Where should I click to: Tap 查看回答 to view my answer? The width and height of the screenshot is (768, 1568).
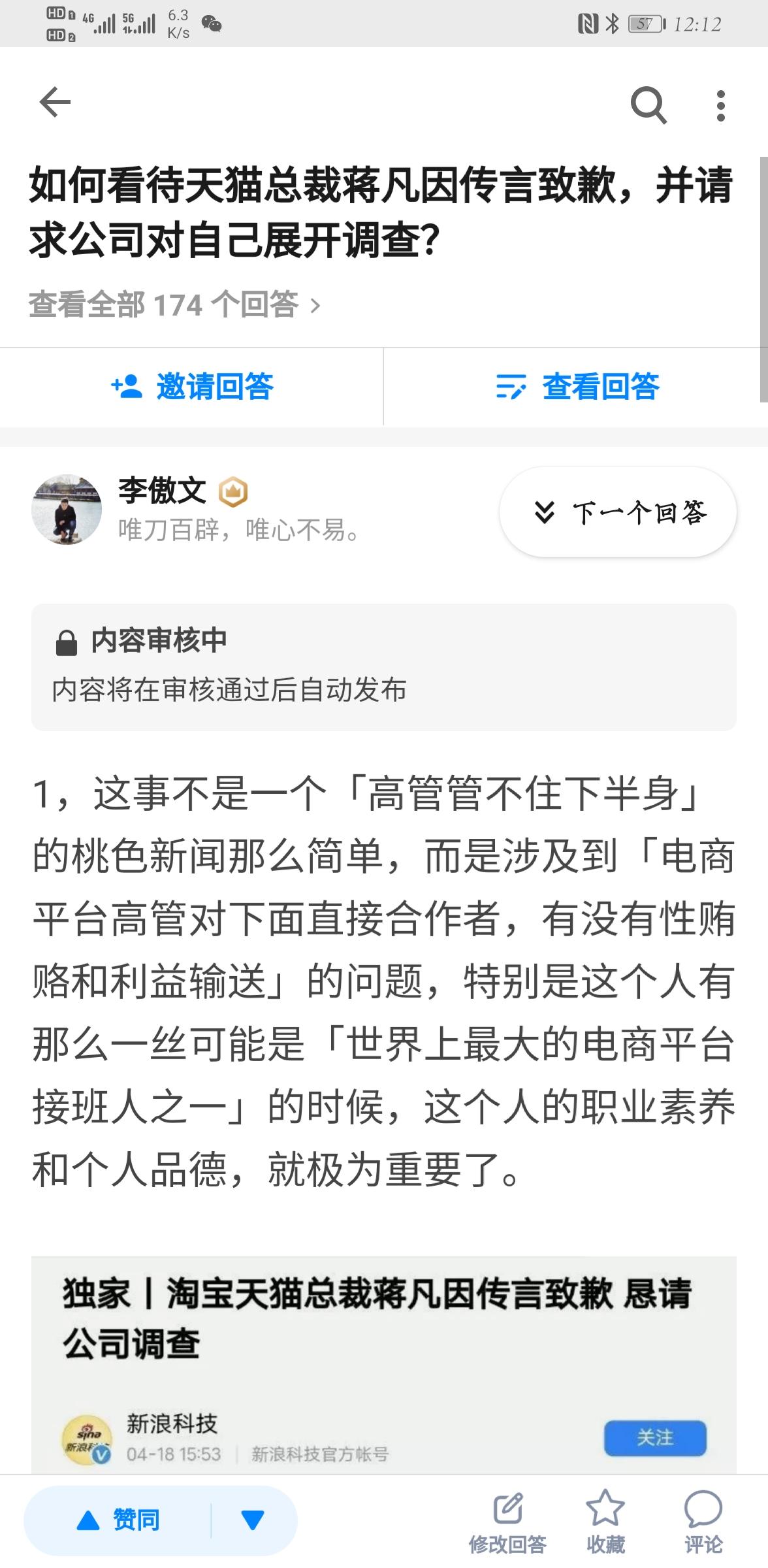[577, 387]
